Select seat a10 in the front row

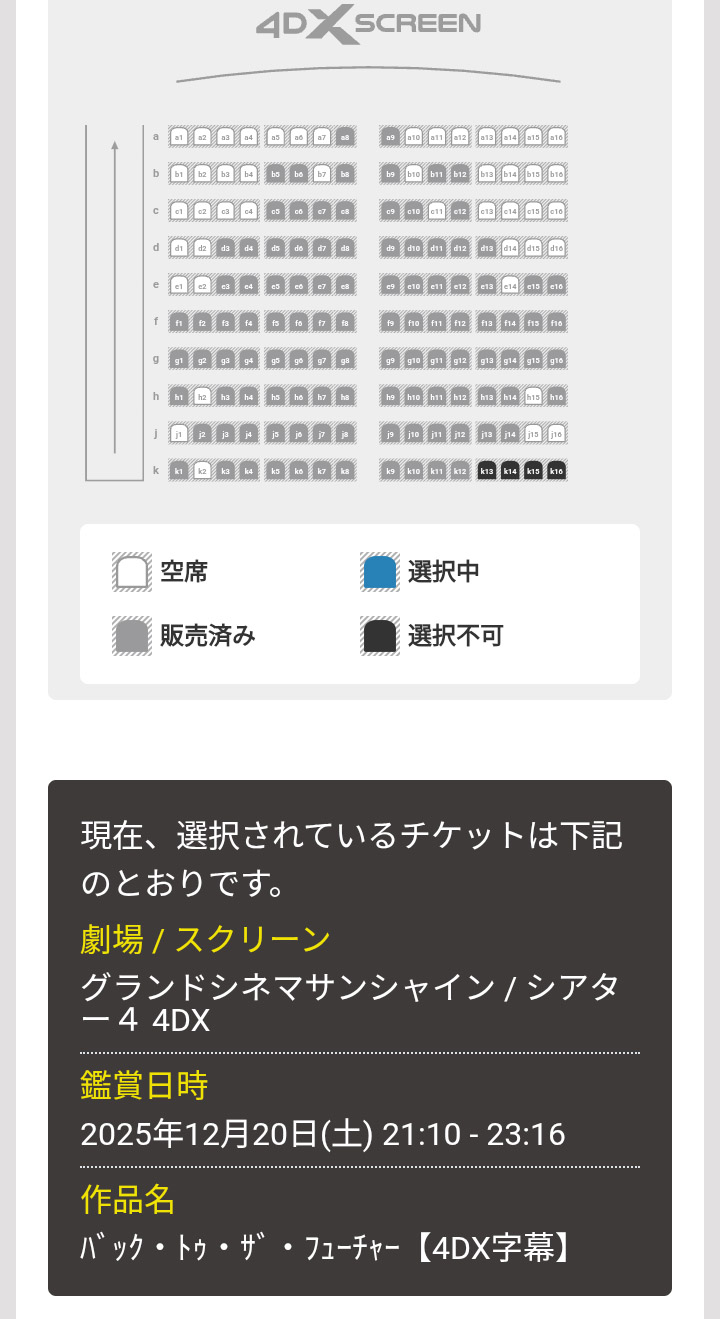(413, 137)
